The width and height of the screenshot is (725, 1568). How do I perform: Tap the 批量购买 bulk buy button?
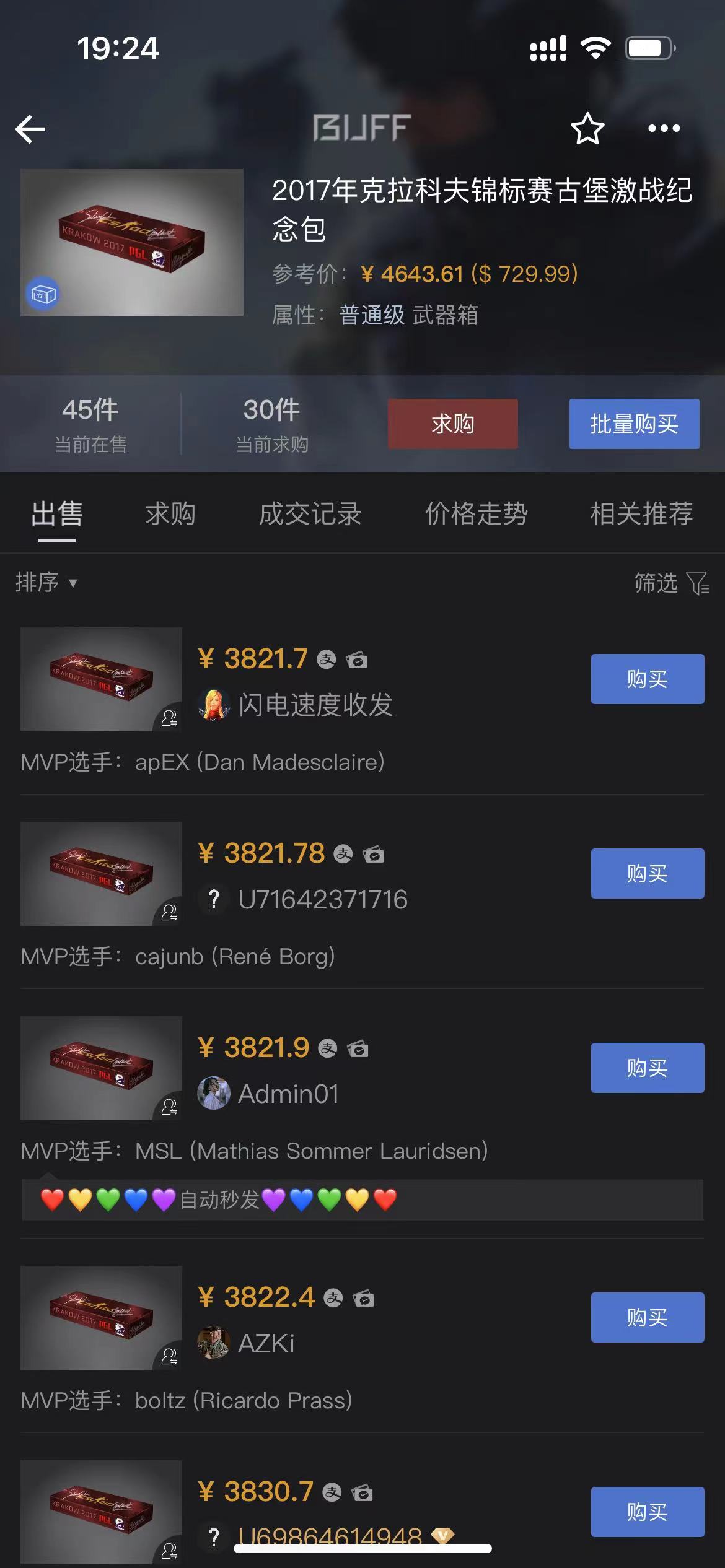634,424
